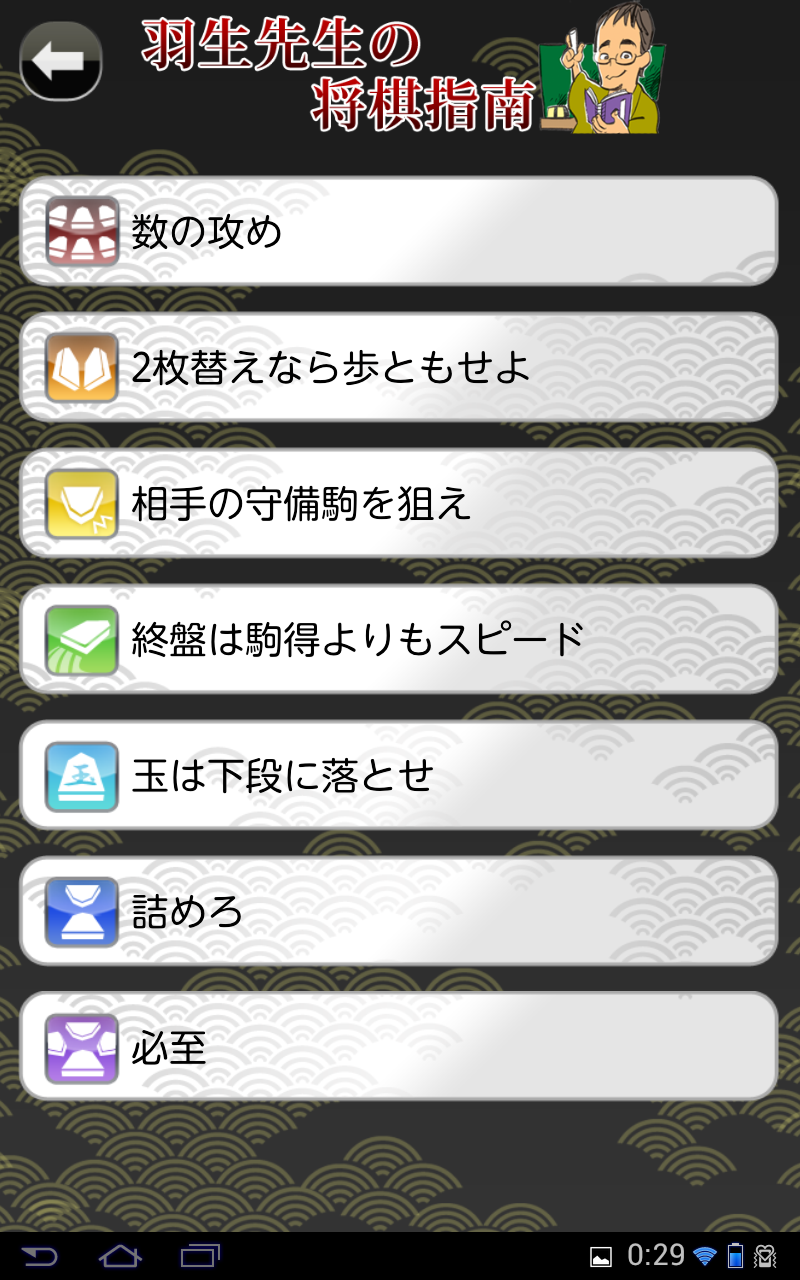Tap the back arrow at top left
800x1280 pixels.
[62, 62]
